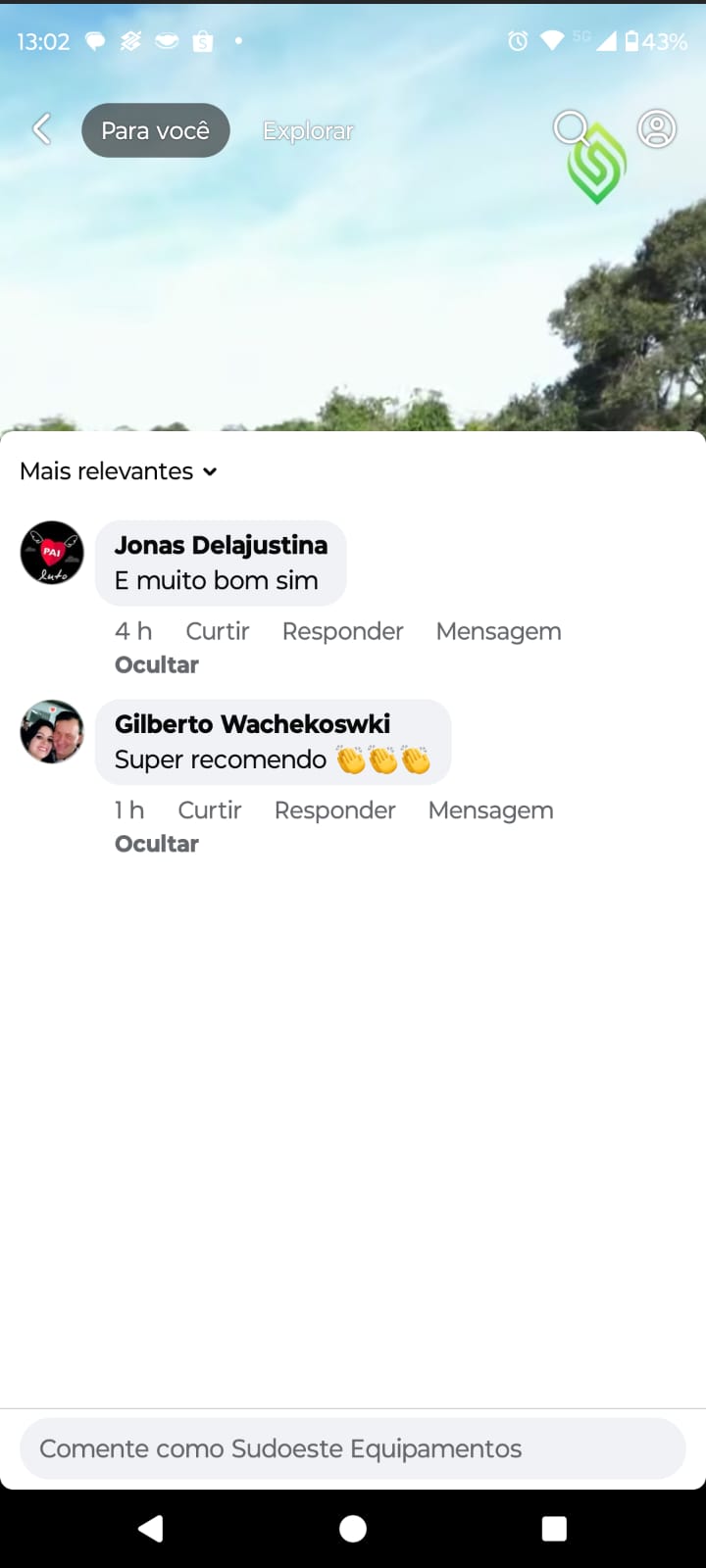Expand the Mais relevantes sort dropdown
The width and height of the screenshot is (706, 1568).
[x=118, y=471]
